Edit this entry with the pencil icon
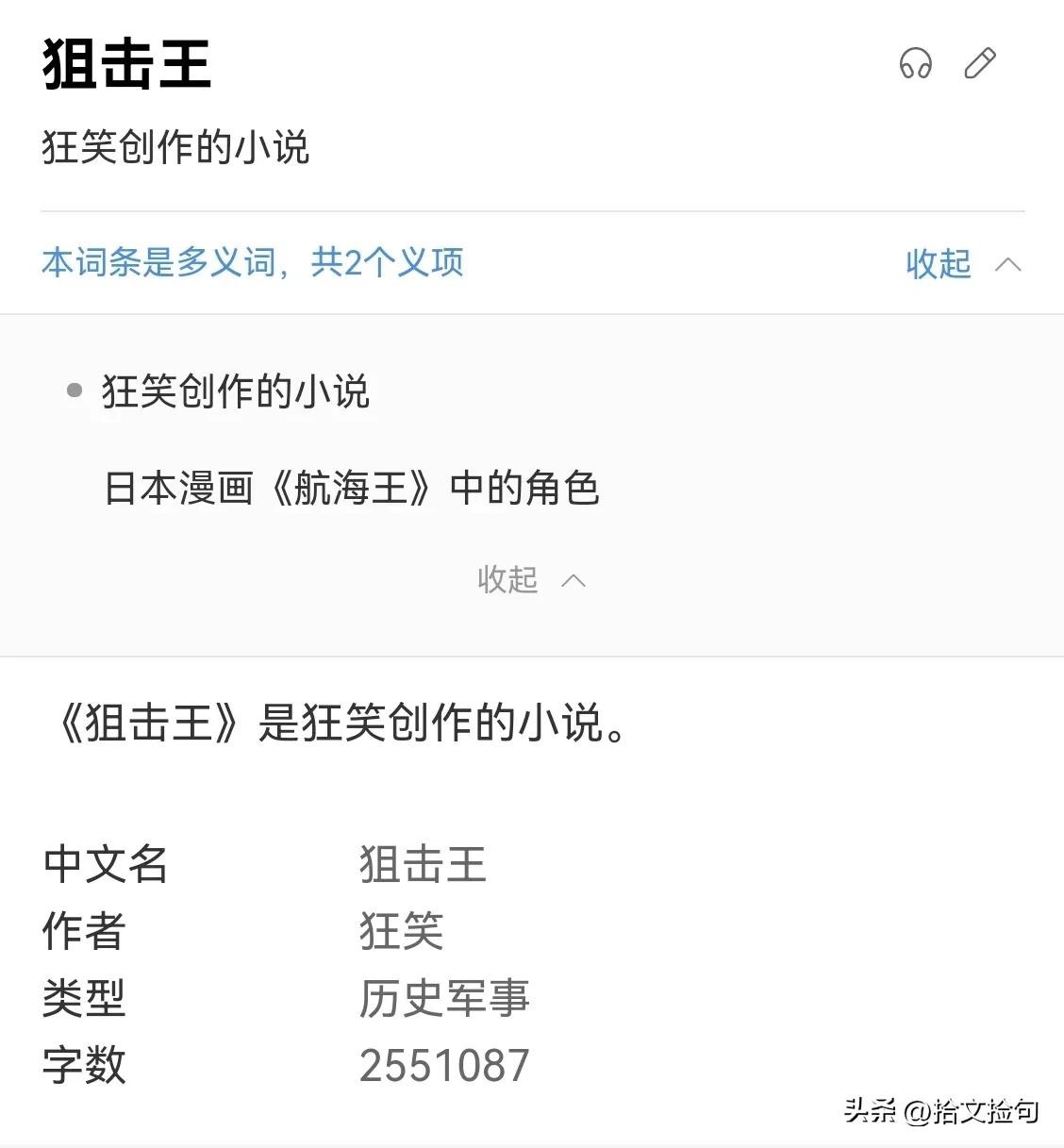The image size is (1064, 1148). coord(980,63)
